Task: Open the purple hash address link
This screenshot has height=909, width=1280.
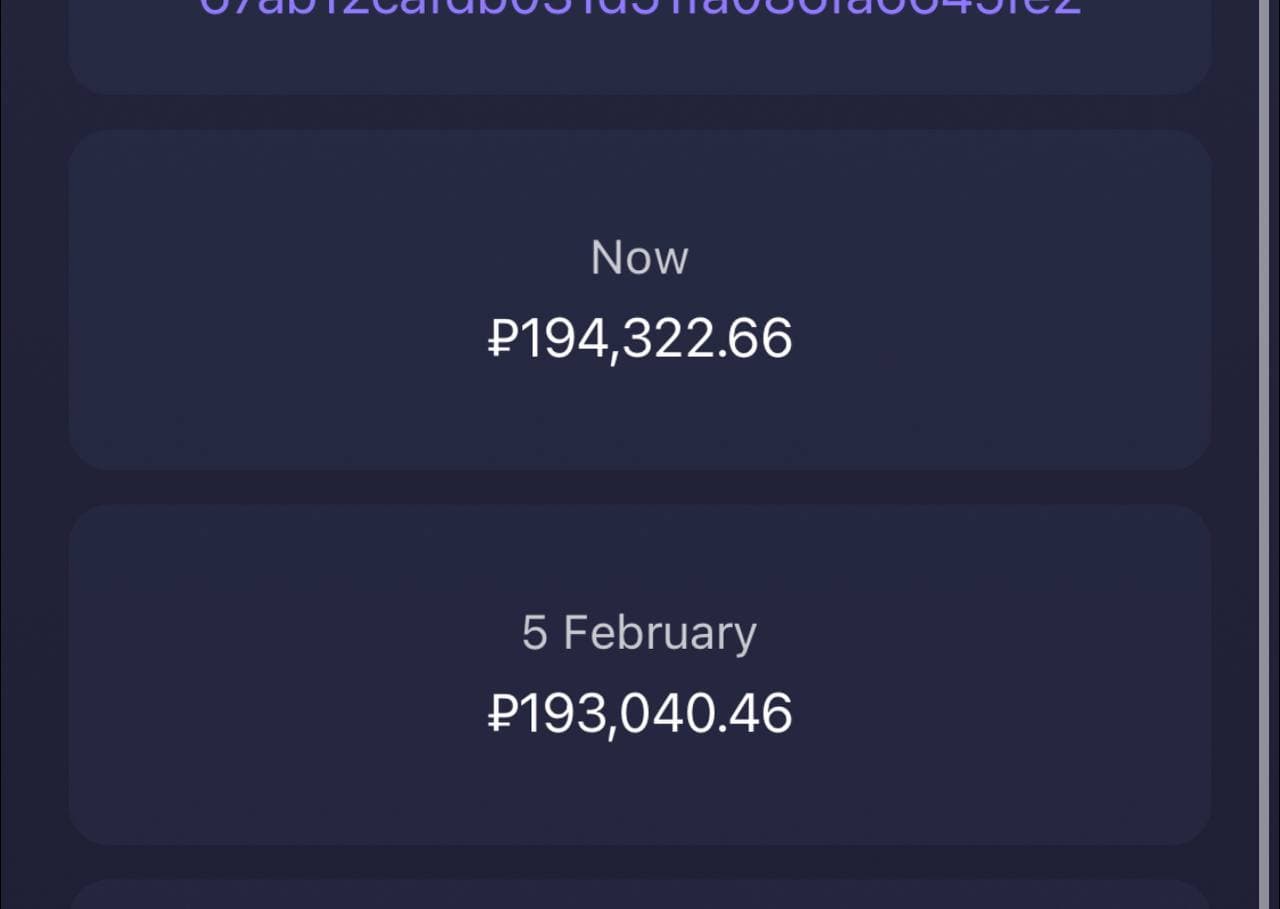Action: click(640, 8)
